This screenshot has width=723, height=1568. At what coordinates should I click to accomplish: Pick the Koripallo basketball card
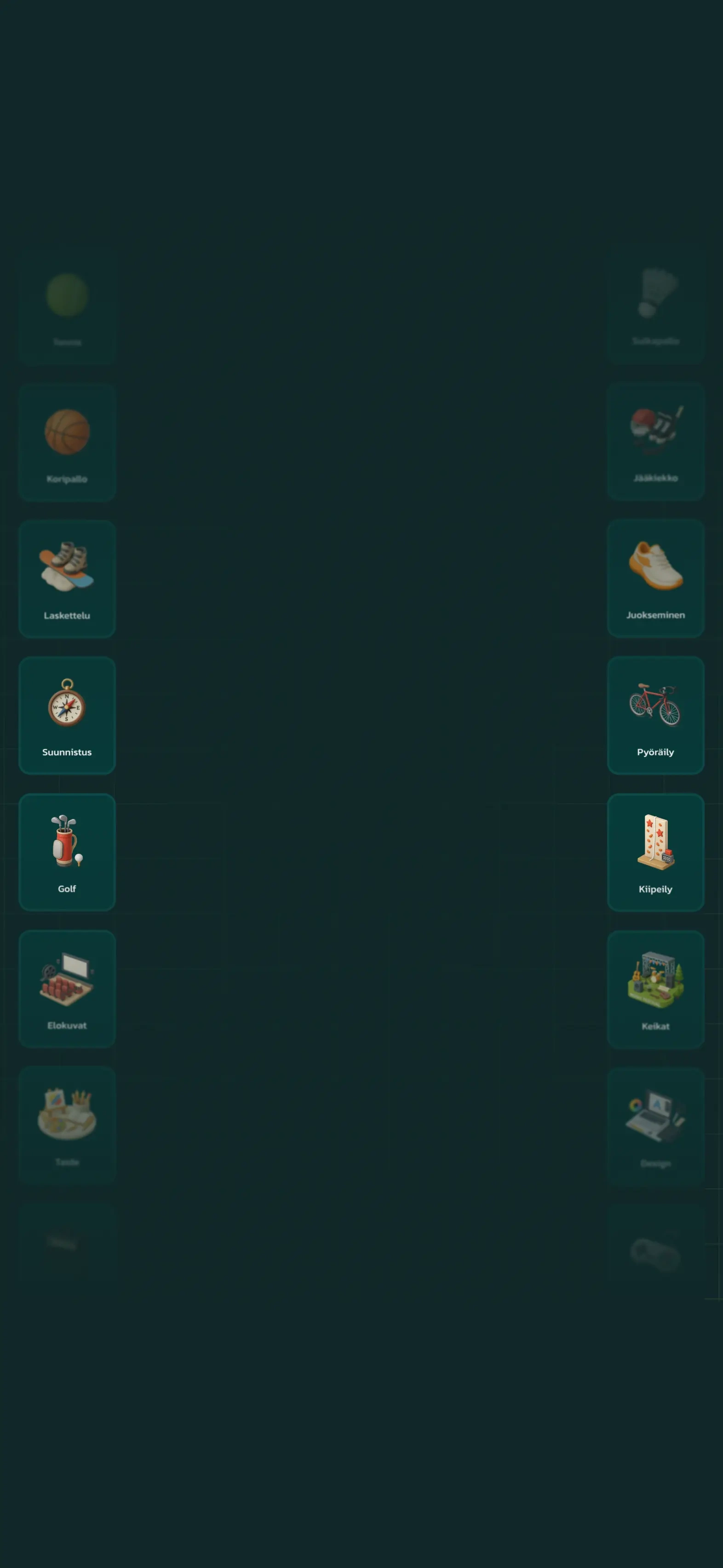pyautogui.click(x=67, y=442)
